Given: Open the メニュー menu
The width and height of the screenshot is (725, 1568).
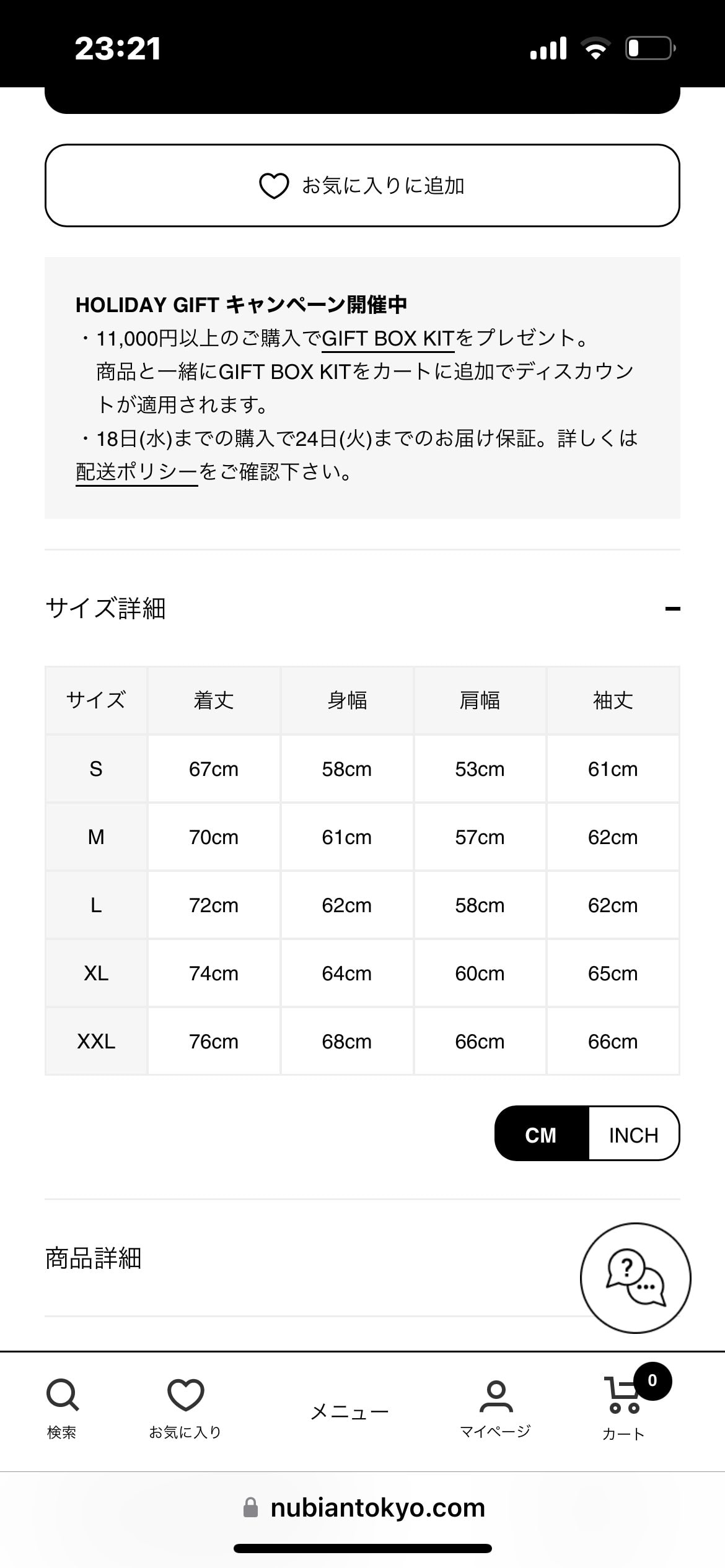Looking at the screenshot, I should (x=349, y=1413).
